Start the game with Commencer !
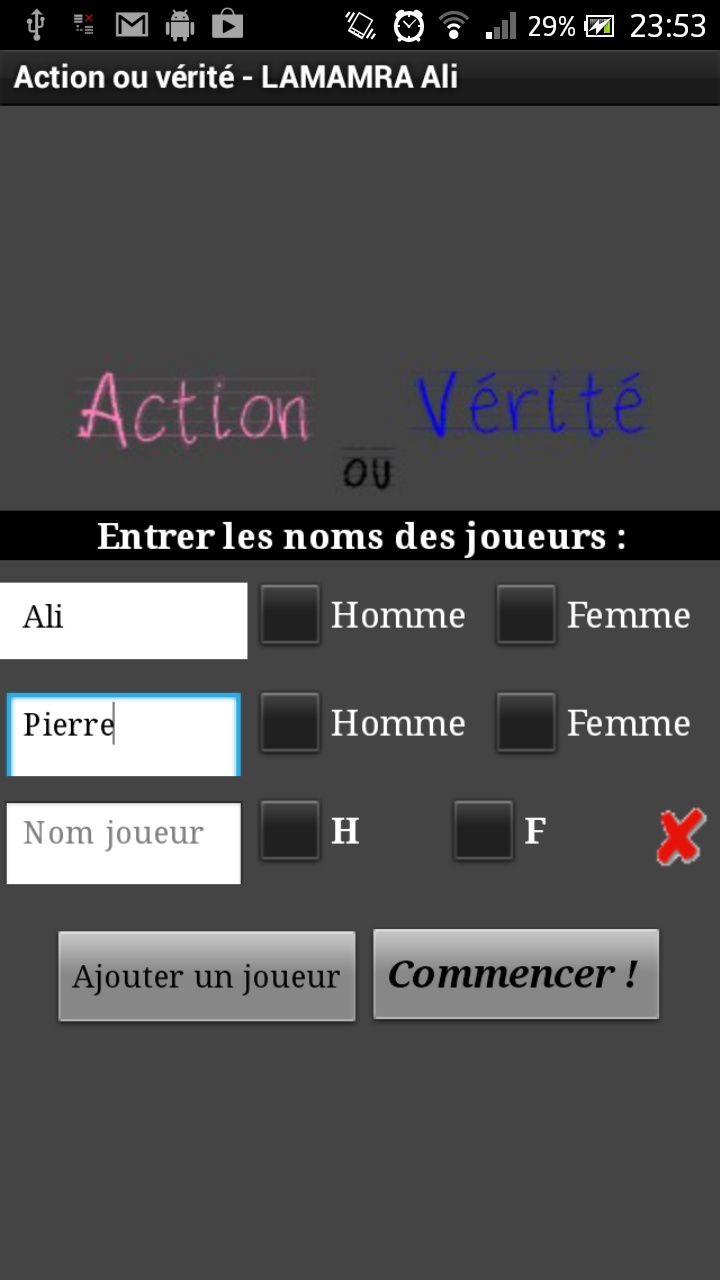Screen dimensions: 720x1280 coord(516,974)
